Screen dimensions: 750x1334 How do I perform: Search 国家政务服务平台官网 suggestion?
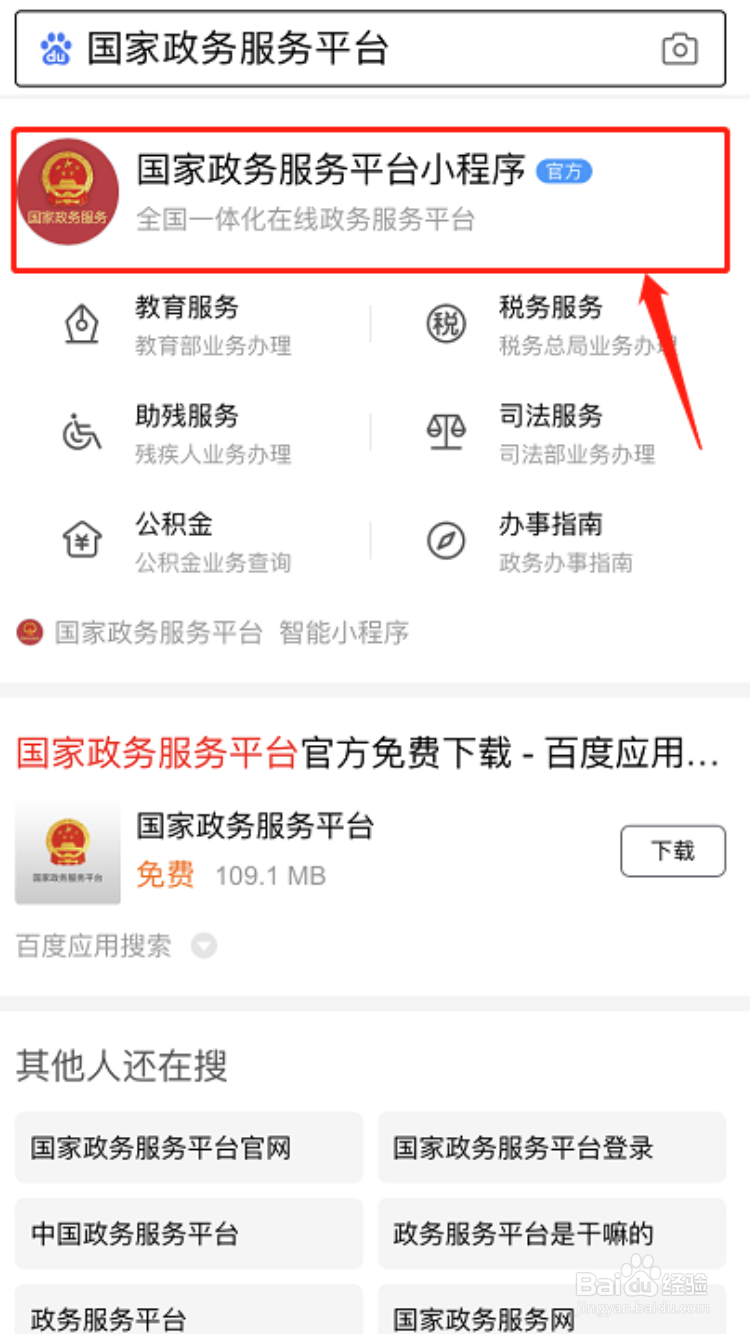tap(188, 1148)
